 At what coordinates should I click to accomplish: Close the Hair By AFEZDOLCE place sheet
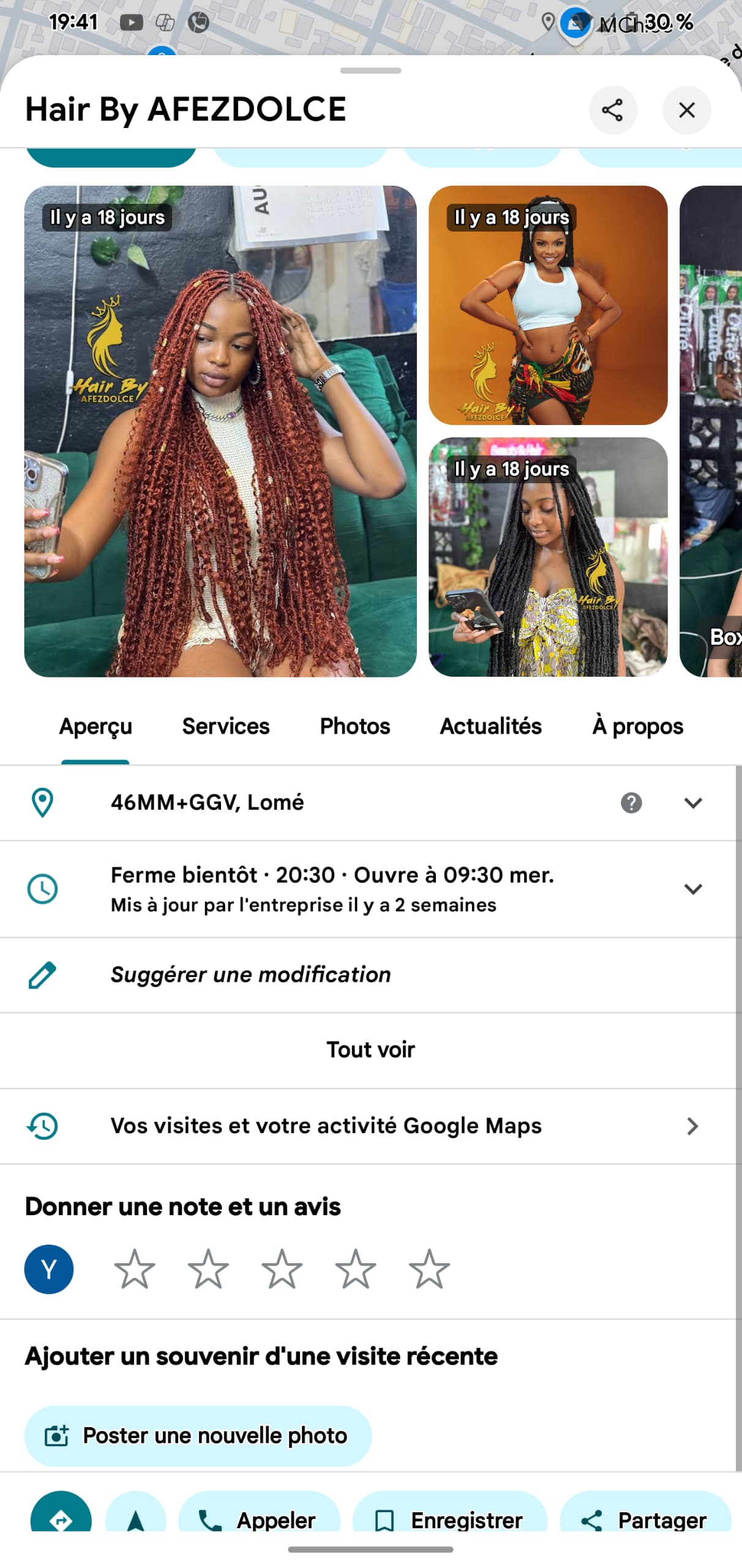coord(686,110)
